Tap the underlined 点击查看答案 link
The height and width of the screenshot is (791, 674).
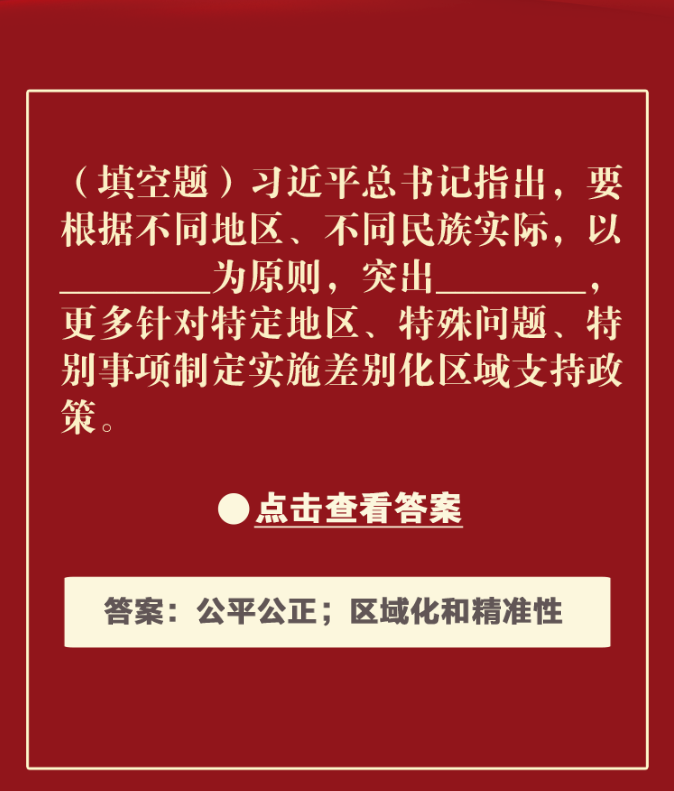[357, 509]
